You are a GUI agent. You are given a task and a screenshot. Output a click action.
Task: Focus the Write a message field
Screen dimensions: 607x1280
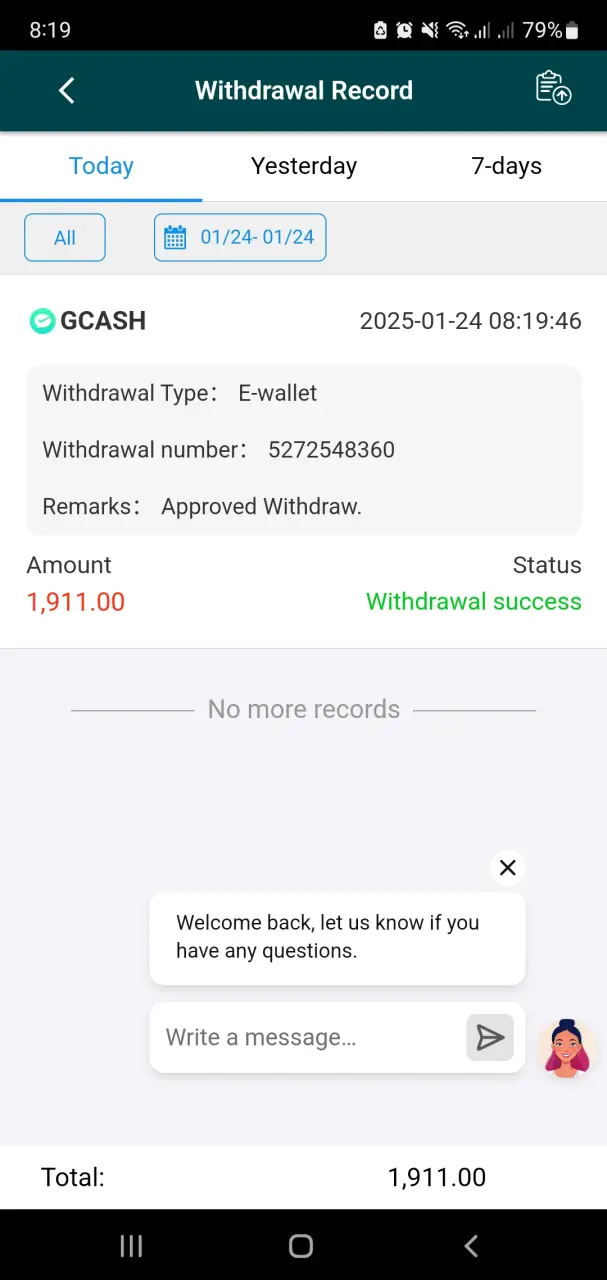click(305, 1038)
